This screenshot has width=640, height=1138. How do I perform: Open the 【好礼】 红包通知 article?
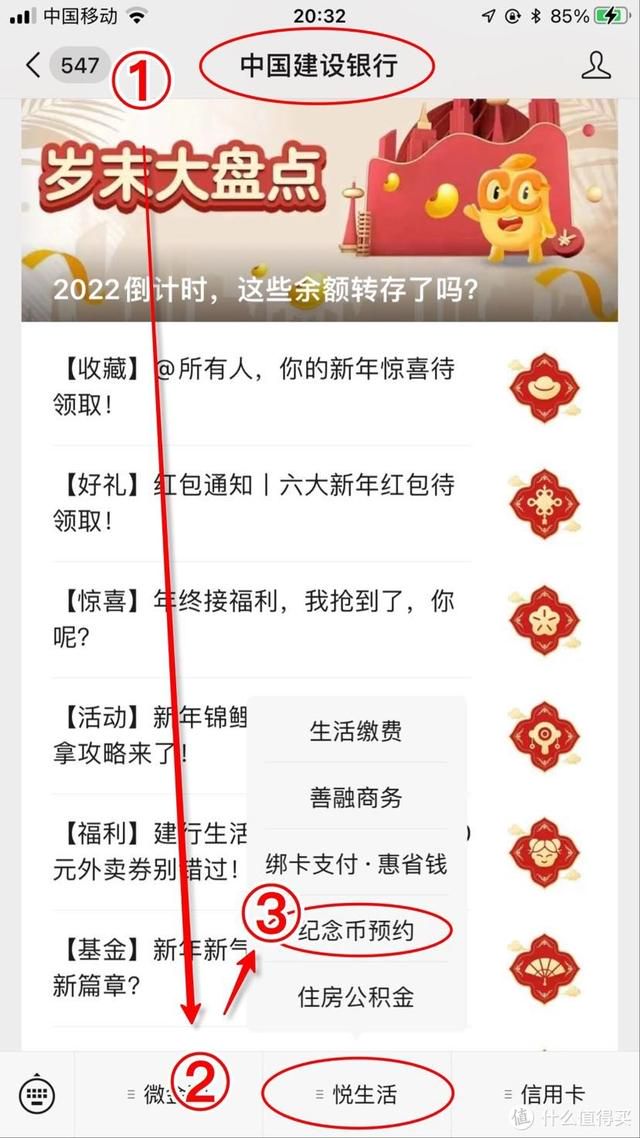(x=254, y=503)
